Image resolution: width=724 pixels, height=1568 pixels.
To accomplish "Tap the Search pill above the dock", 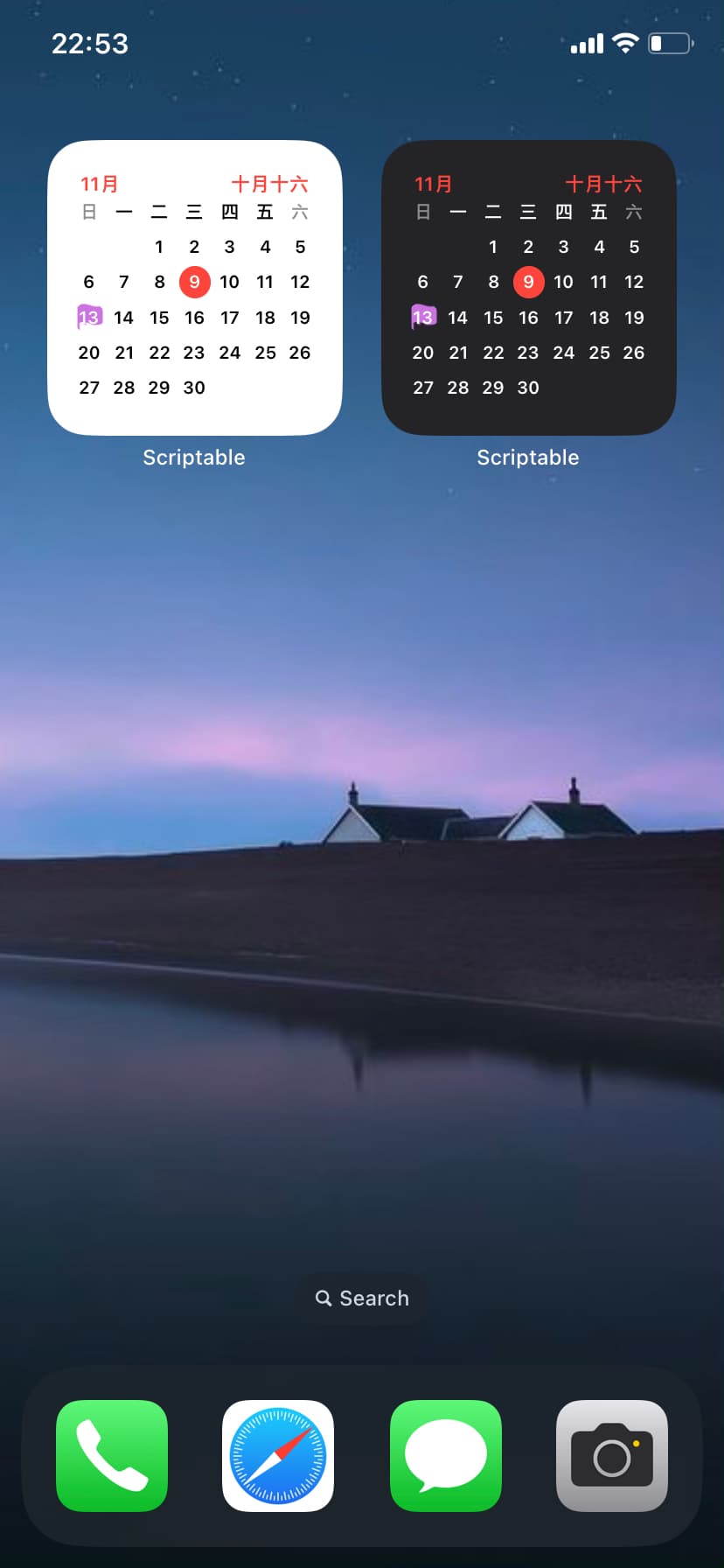I will coord(362,1298).
